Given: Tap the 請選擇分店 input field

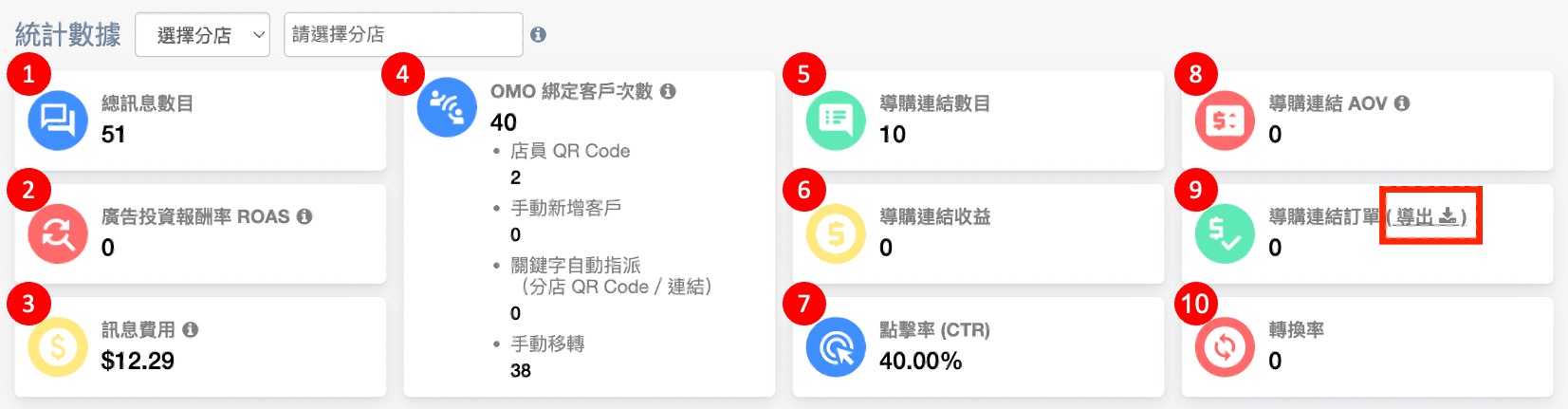Looking at the screenshot, I should (403, 35).
